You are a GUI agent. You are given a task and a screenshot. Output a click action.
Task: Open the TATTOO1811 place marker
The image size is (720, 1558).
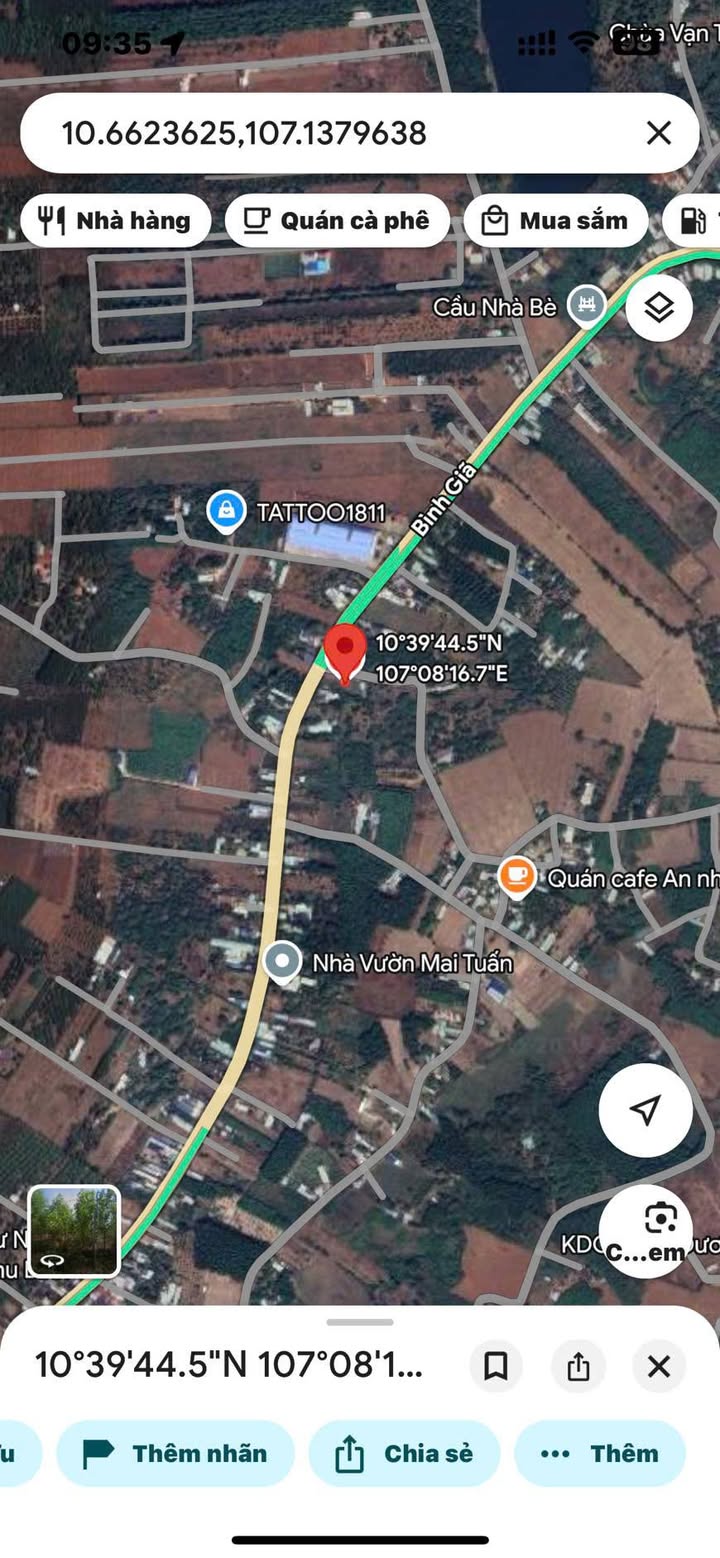coord(227,512)
